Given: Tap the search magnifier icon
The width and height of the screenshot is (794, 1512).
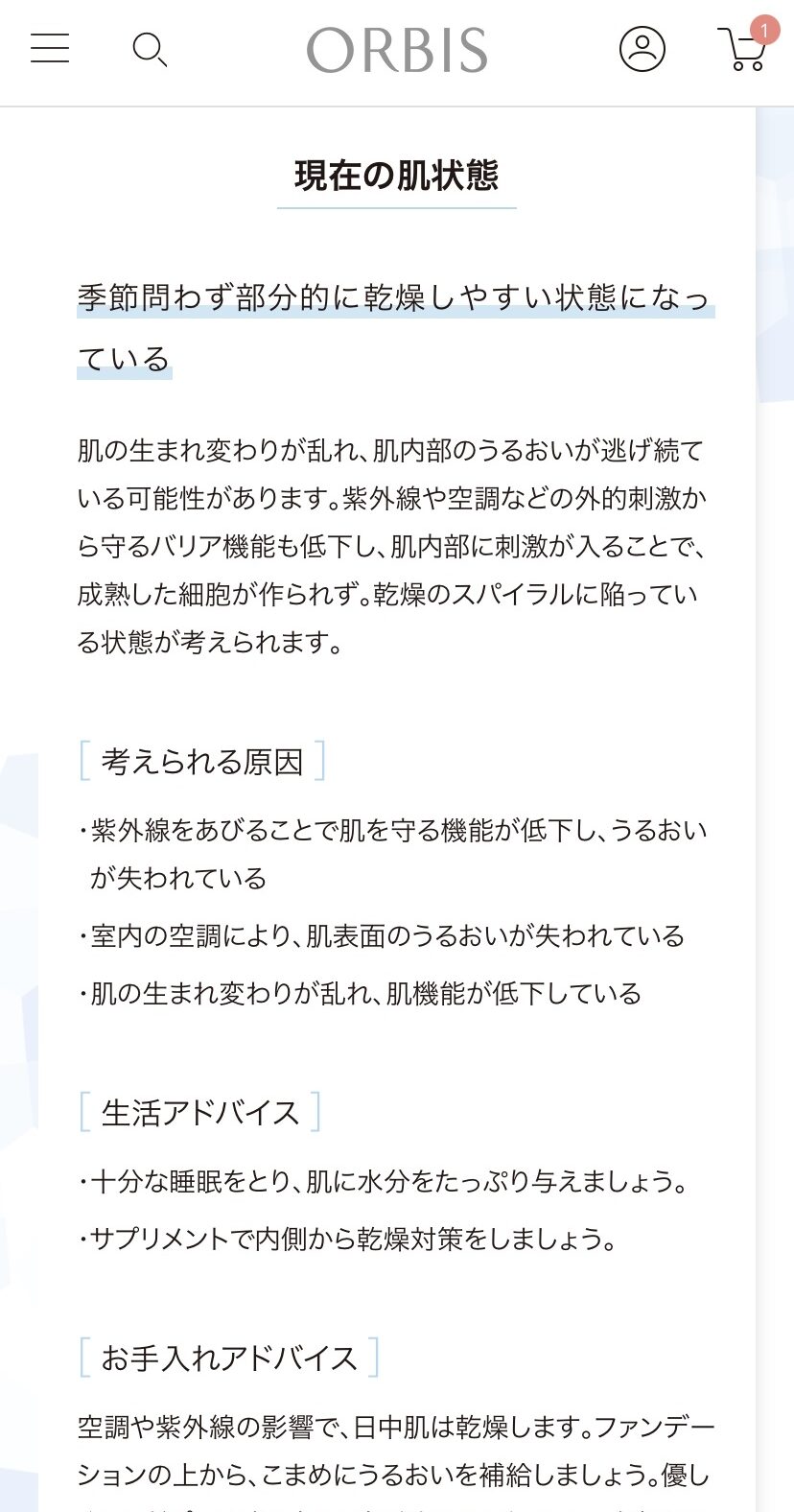Looking at the screenshot, I should tap(150, 50).
